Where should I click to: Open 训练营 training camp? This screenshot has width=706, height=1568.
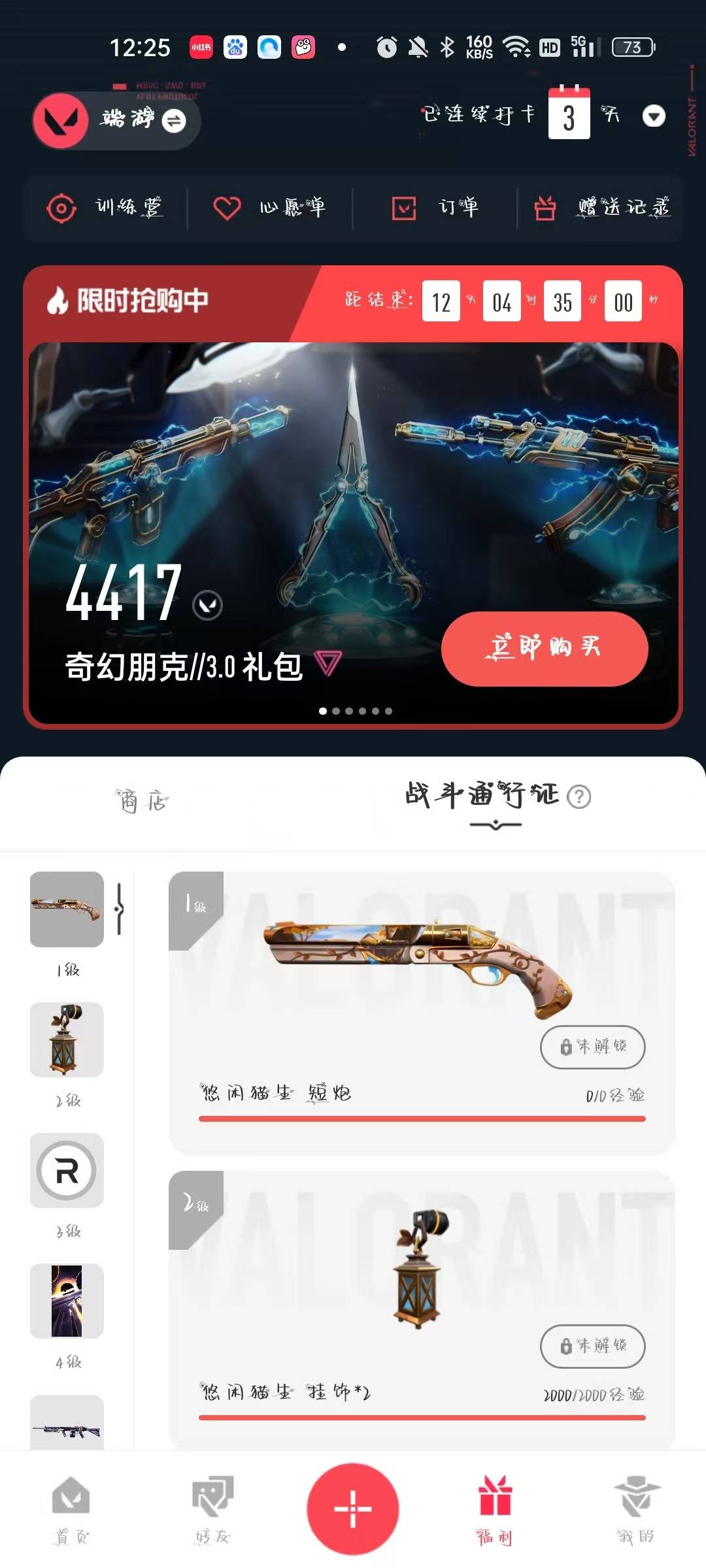click(x=105, y=208)
